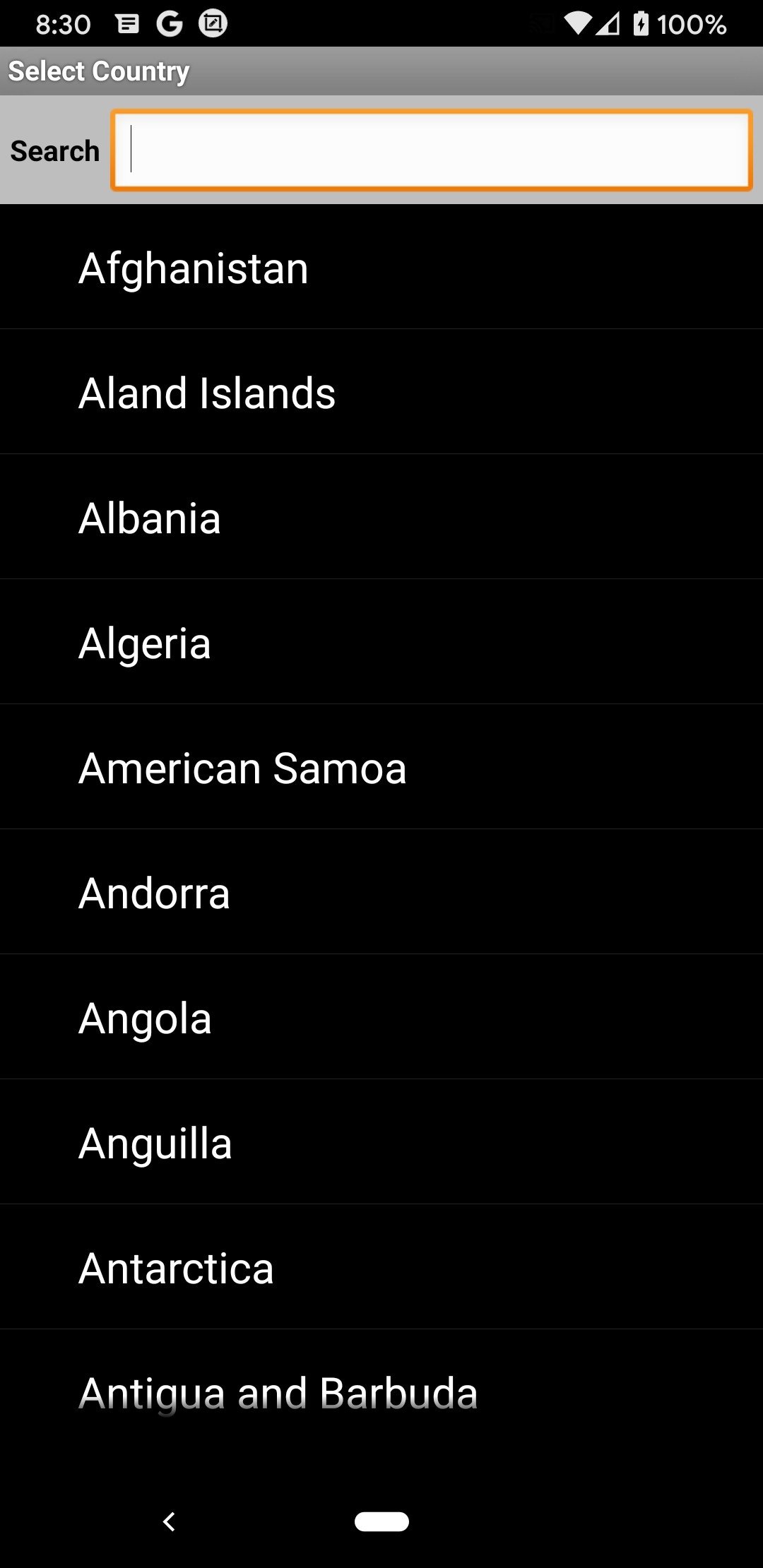The width and height of the screenshot is (763, 1568).
Task: Choose Aland Islands
Action: tap(381, 392)
